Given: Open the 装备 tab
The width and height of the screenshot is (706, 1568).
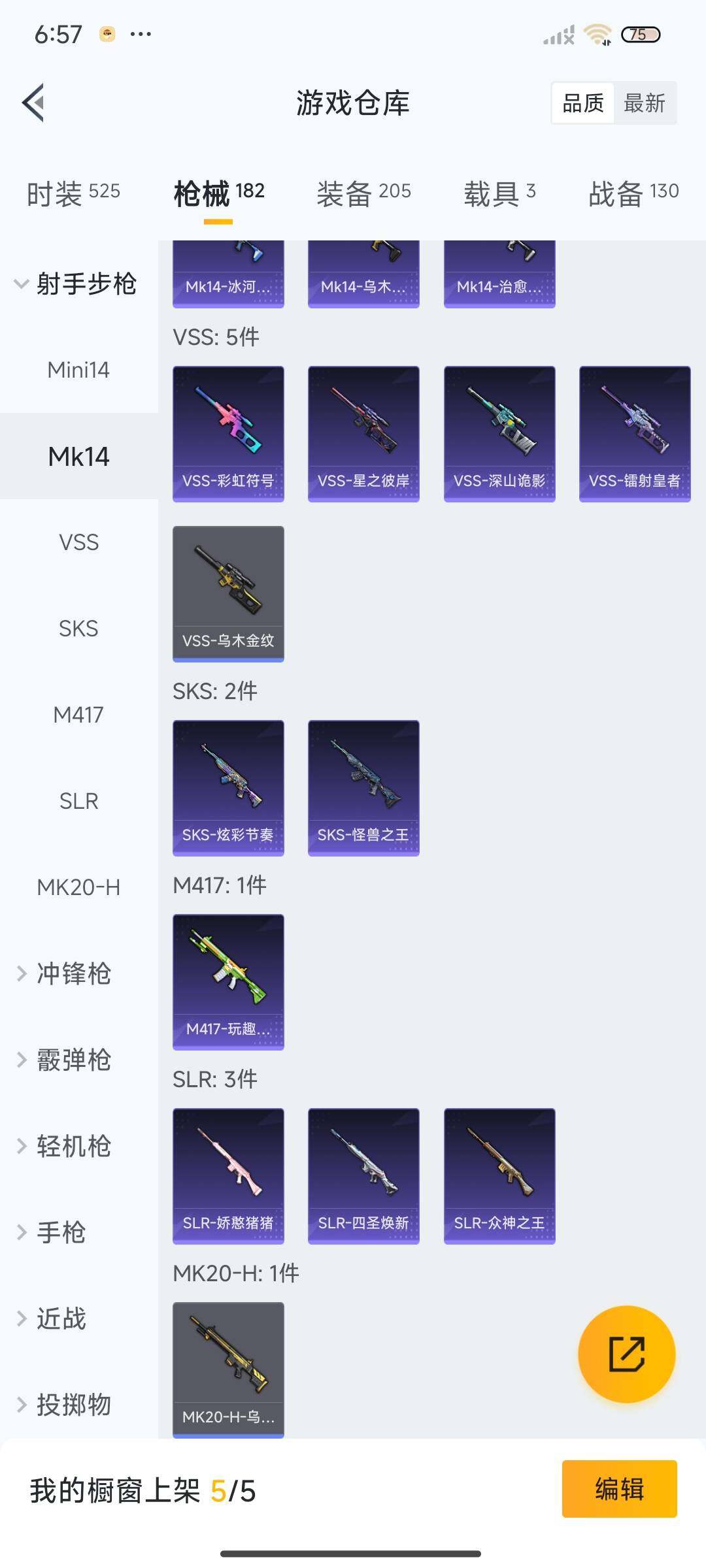Looking at the screenshot, I should tap(363, 193).
